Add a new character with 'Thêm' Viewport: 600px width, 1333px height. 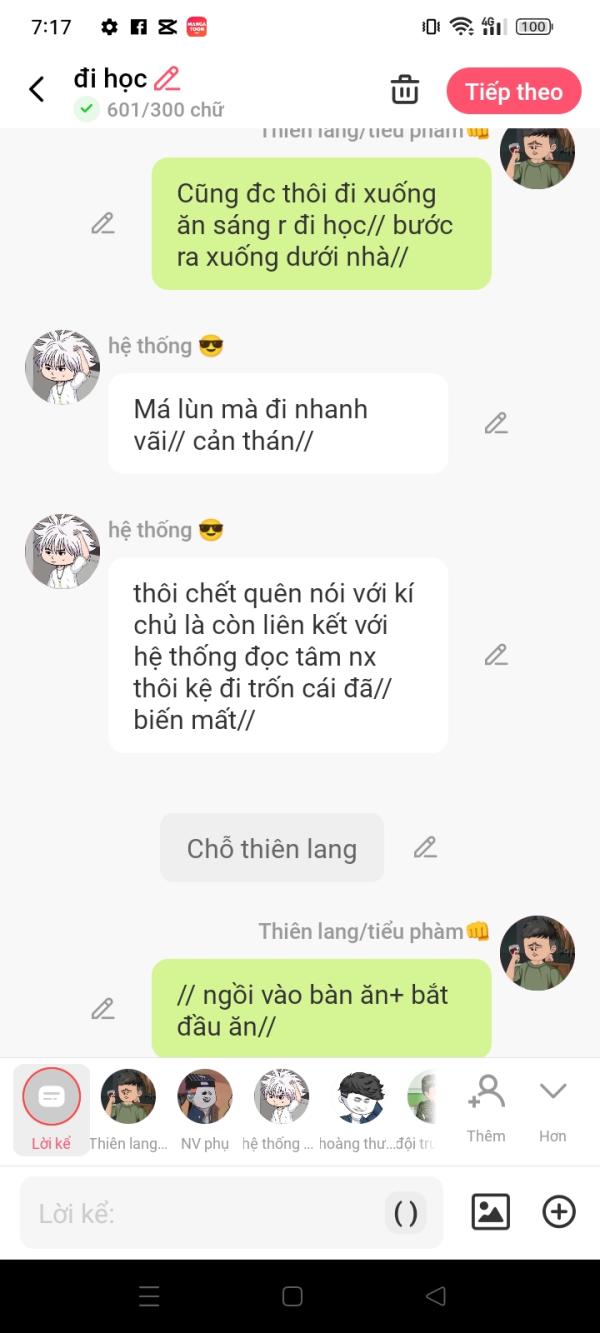pyautogui.click(x=486, y=1107)
